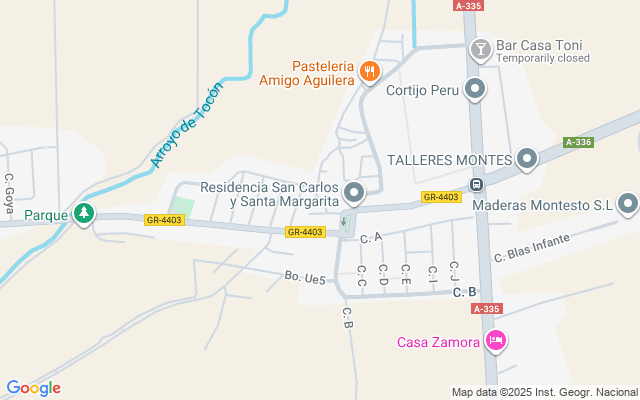Select the Bar Casa Toni pin
Viewport: 640px width, 400px height.
[480, 49]
